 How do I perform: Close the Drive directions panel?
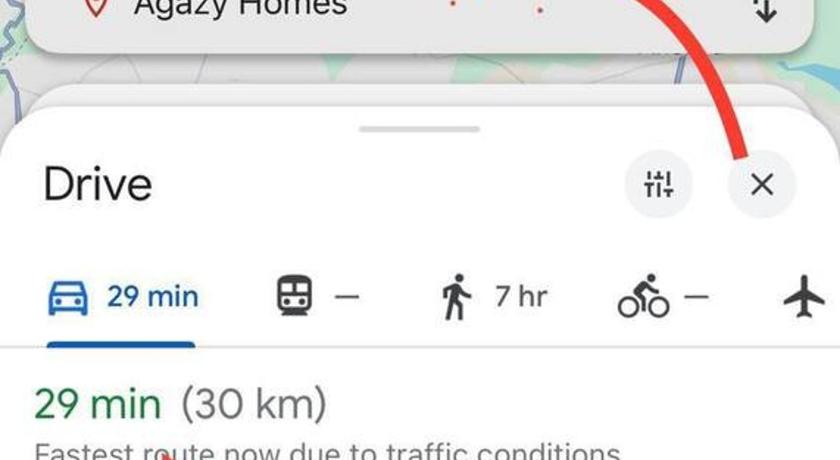pyautogui.click(x=762, y=184)
